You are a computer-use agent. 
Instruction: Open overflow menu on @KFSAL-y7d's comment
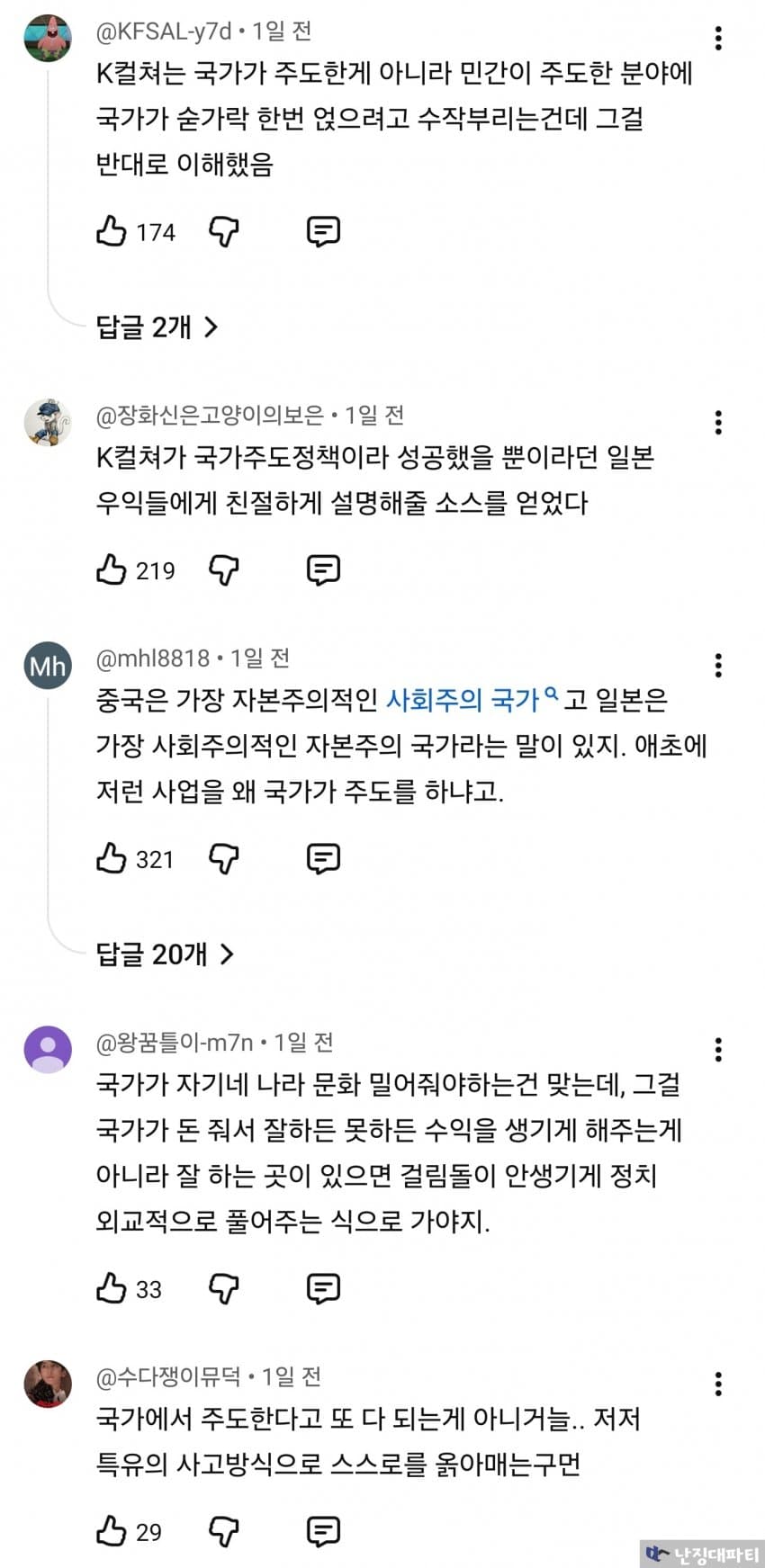pyautogui.click(x=717, y=38)
